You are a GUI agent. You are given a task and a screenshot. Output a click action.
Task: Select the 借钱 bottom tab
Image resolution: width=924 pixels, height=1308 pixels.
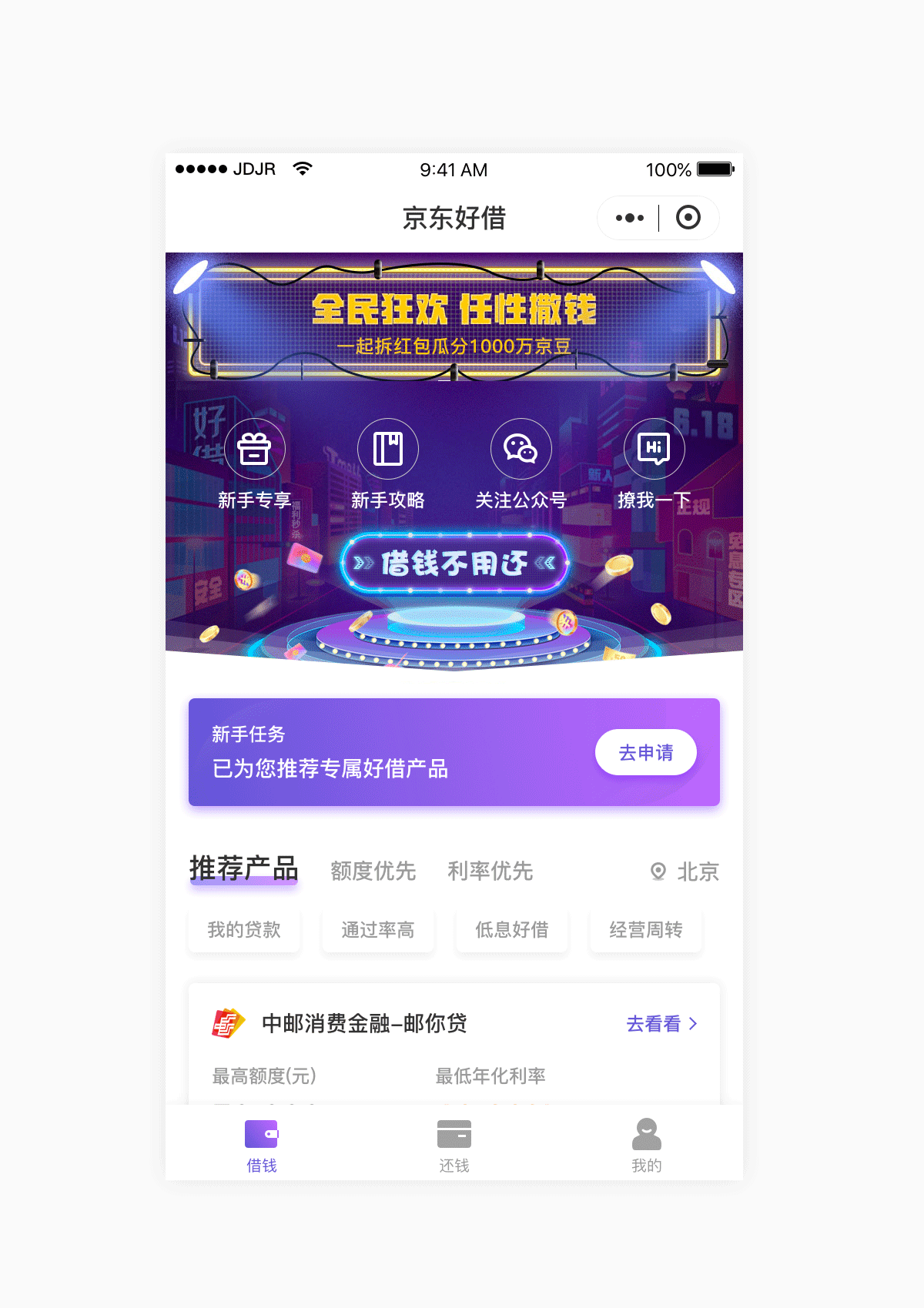261,1145
